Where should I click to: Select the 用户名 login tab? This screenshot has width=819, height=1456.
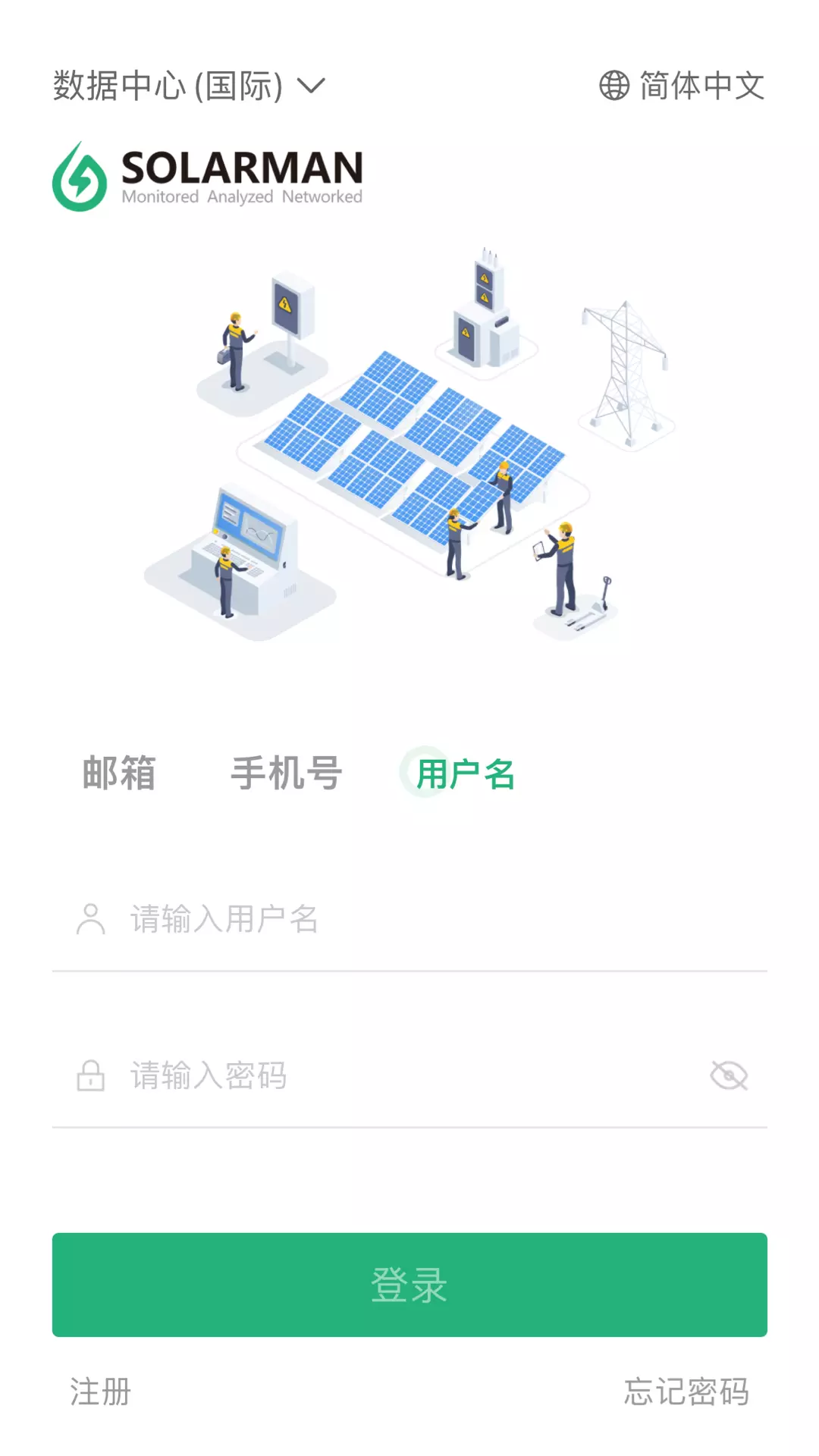pyautogui.click(x=466, y=774)
